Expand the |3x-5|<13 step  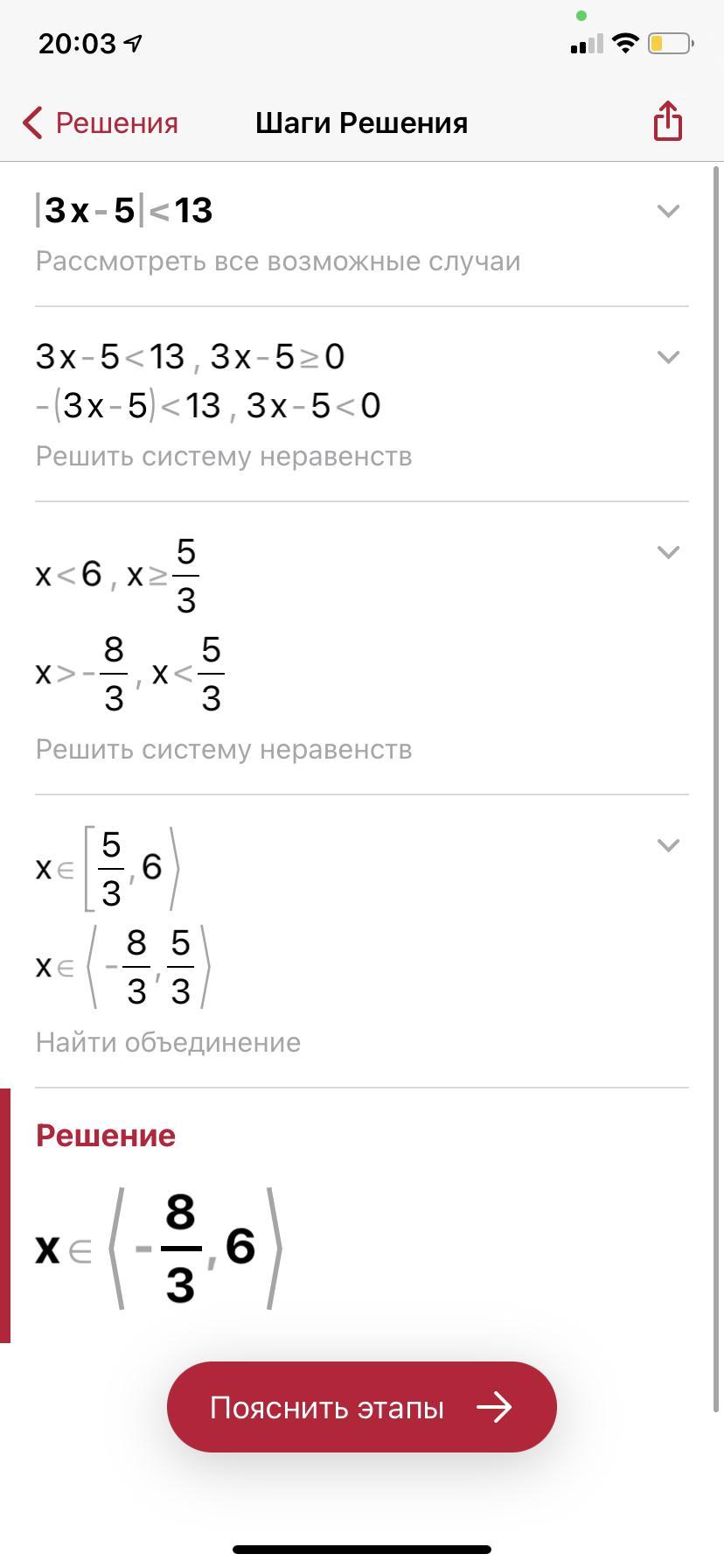coord(668,211)
